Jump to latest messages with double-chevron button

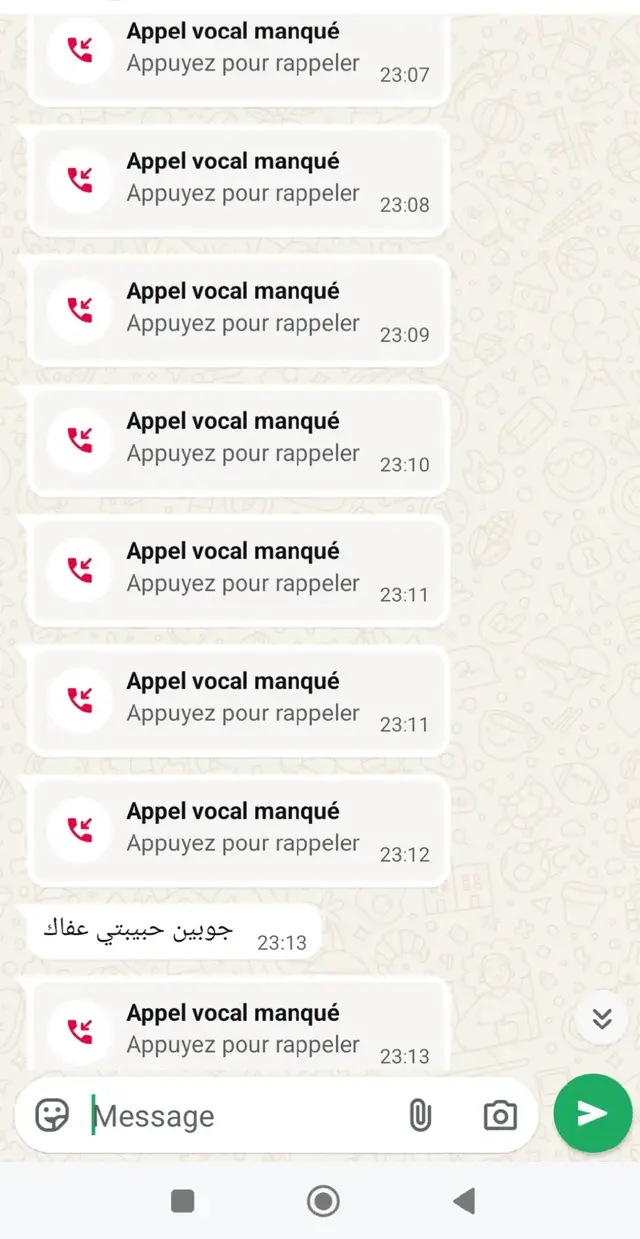[602, 1018]
